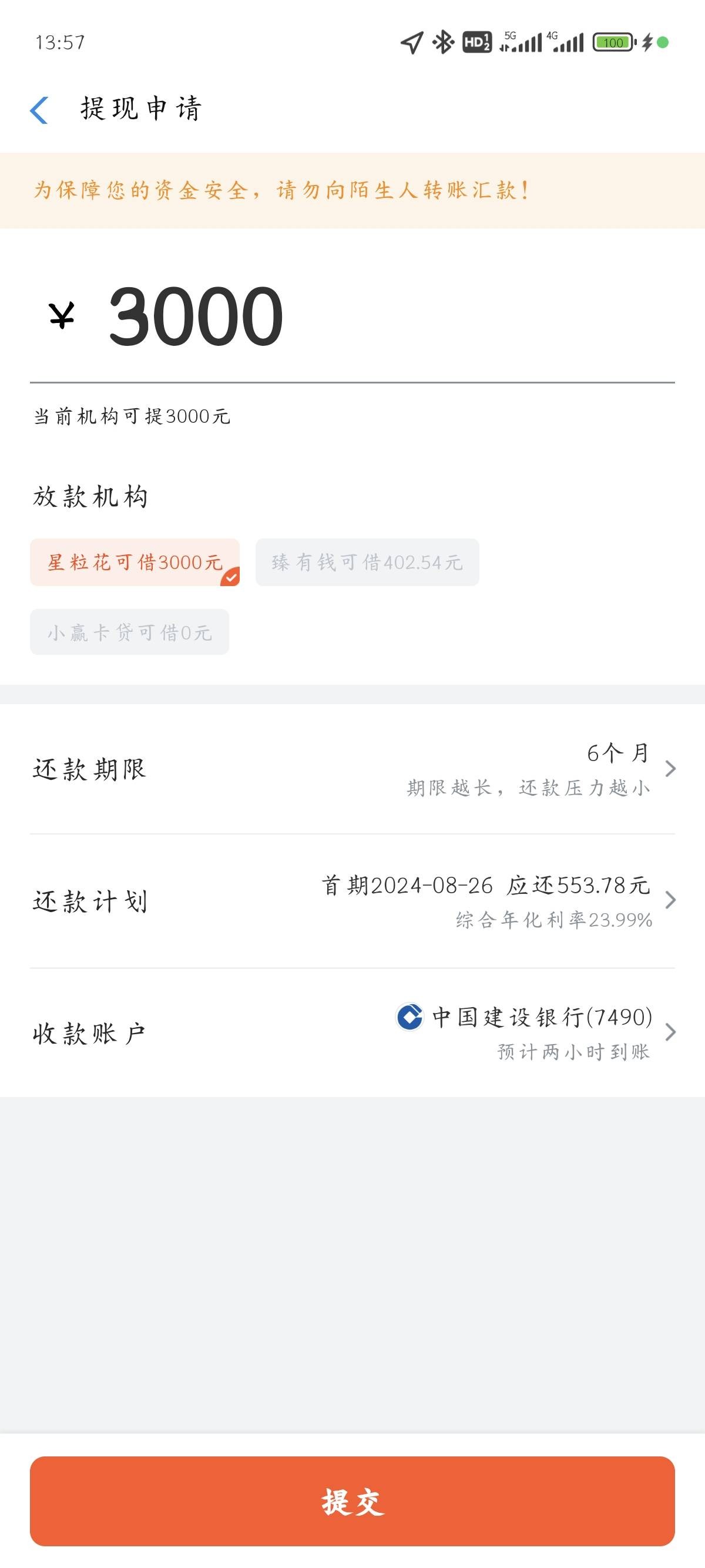
Task: Choose the 臻有钱可借402.54元 lender chip
Action: point(367,562)
